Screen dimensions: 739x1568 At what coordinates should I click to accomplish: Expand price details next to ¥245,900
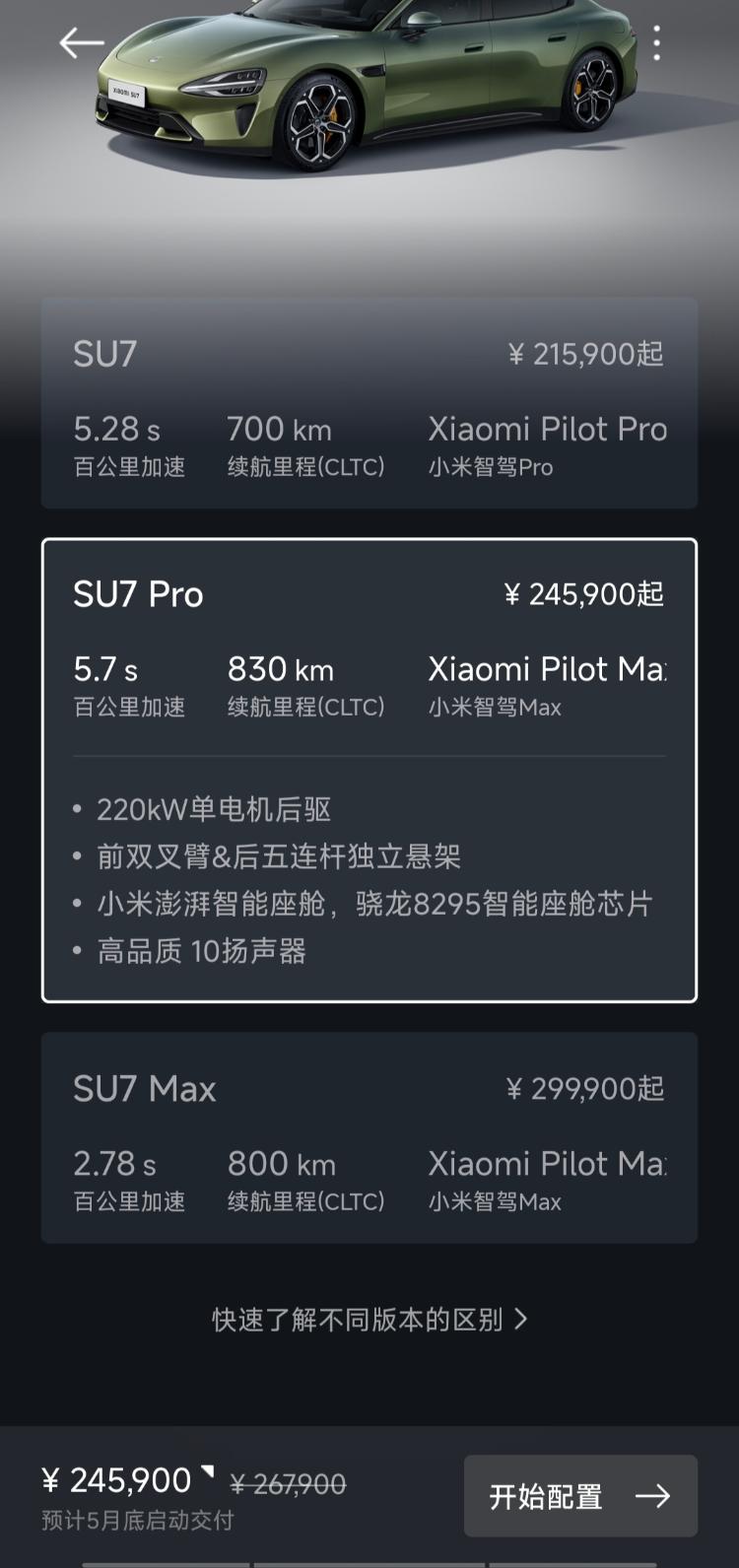[208, 1474]
